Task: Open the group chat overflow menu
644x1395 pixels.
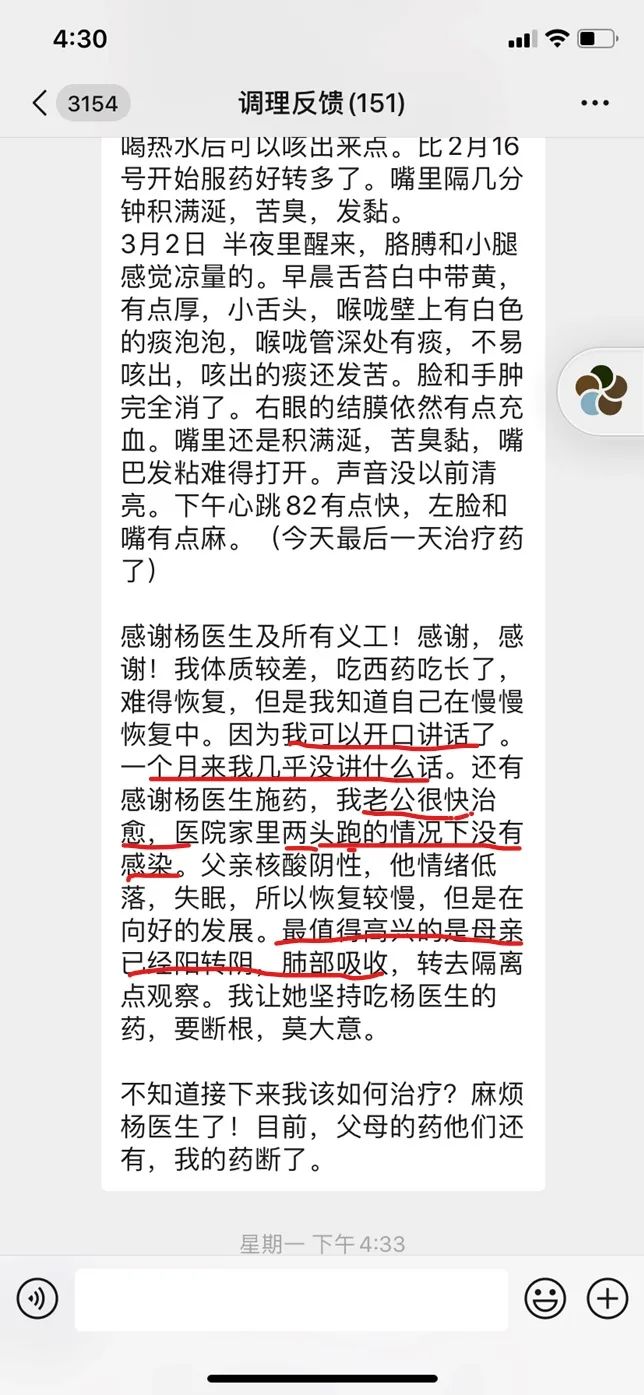Action: 594,103
